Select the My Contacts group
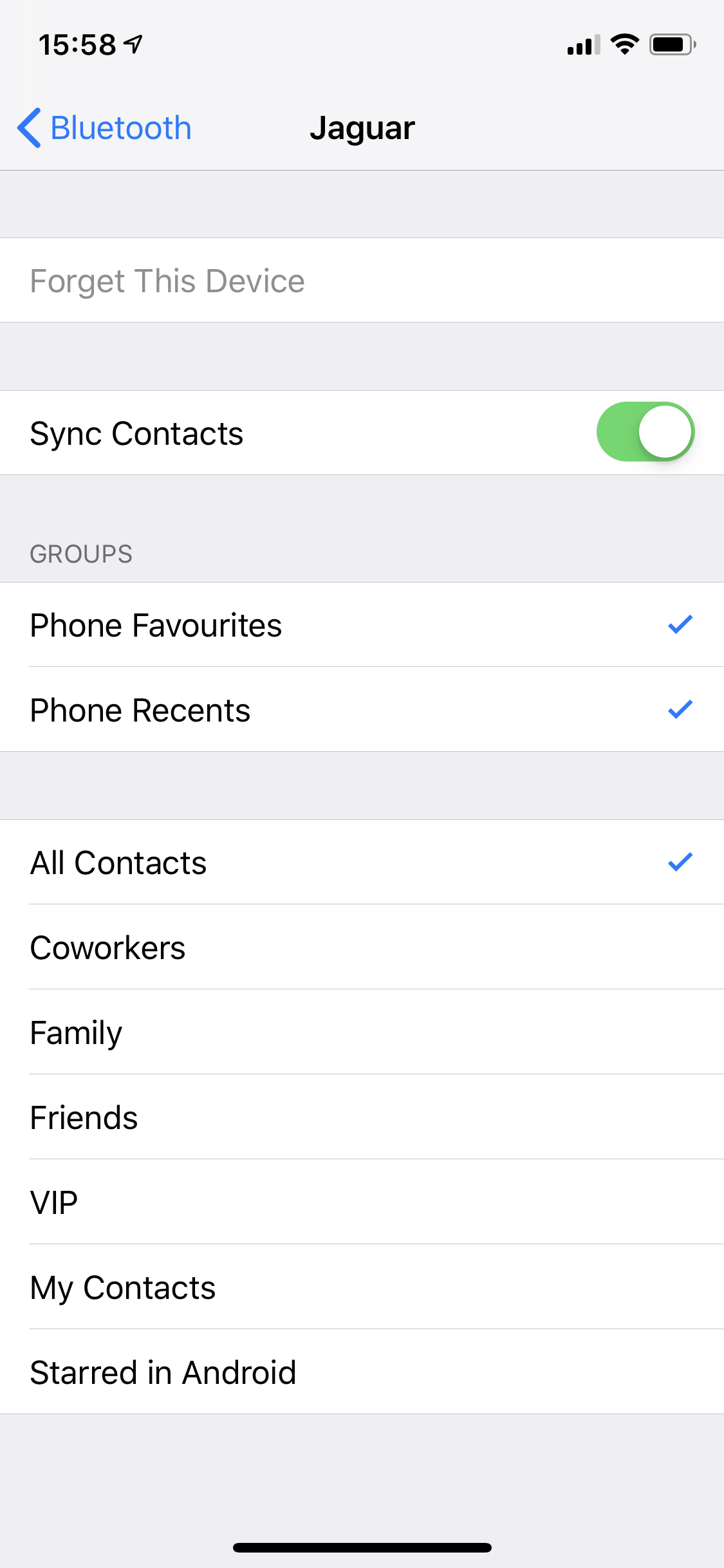 pyautogui.click(x=362, y=1287)
